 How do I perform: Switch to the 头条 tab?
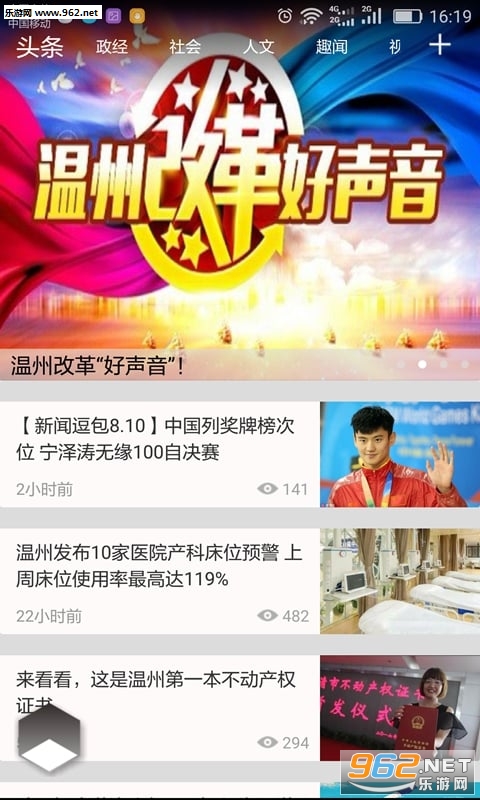[x=40, y=47]
